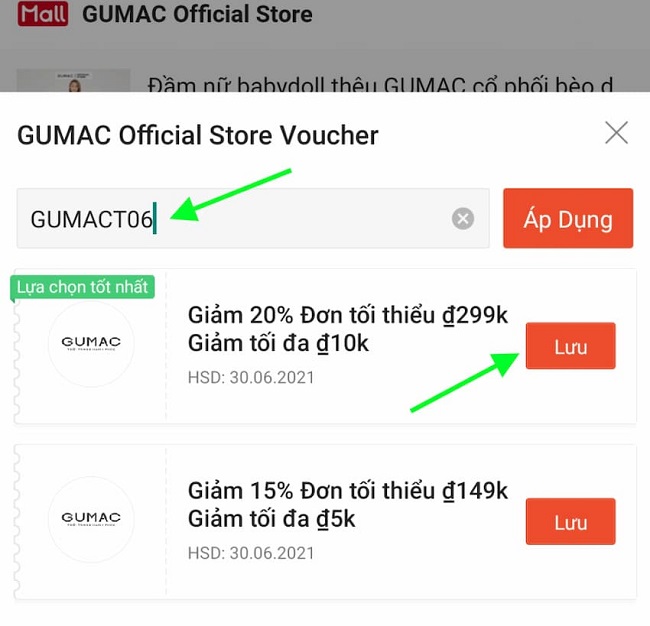Save the Giảm 15% voucher

(570, 522)
